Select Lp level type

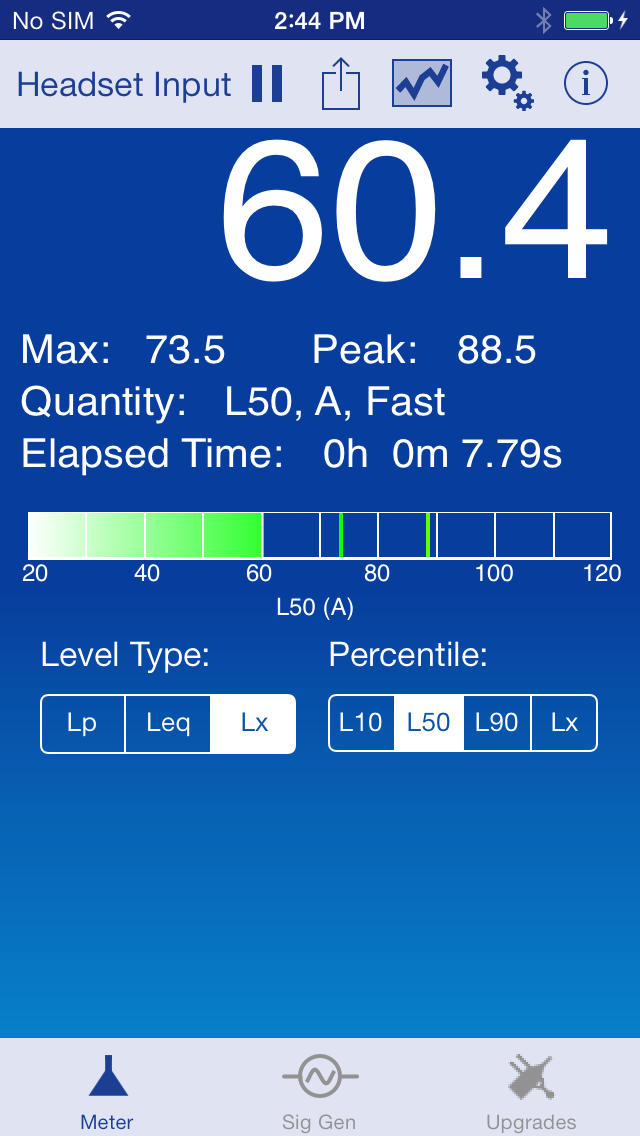click(x=83, y=724)
